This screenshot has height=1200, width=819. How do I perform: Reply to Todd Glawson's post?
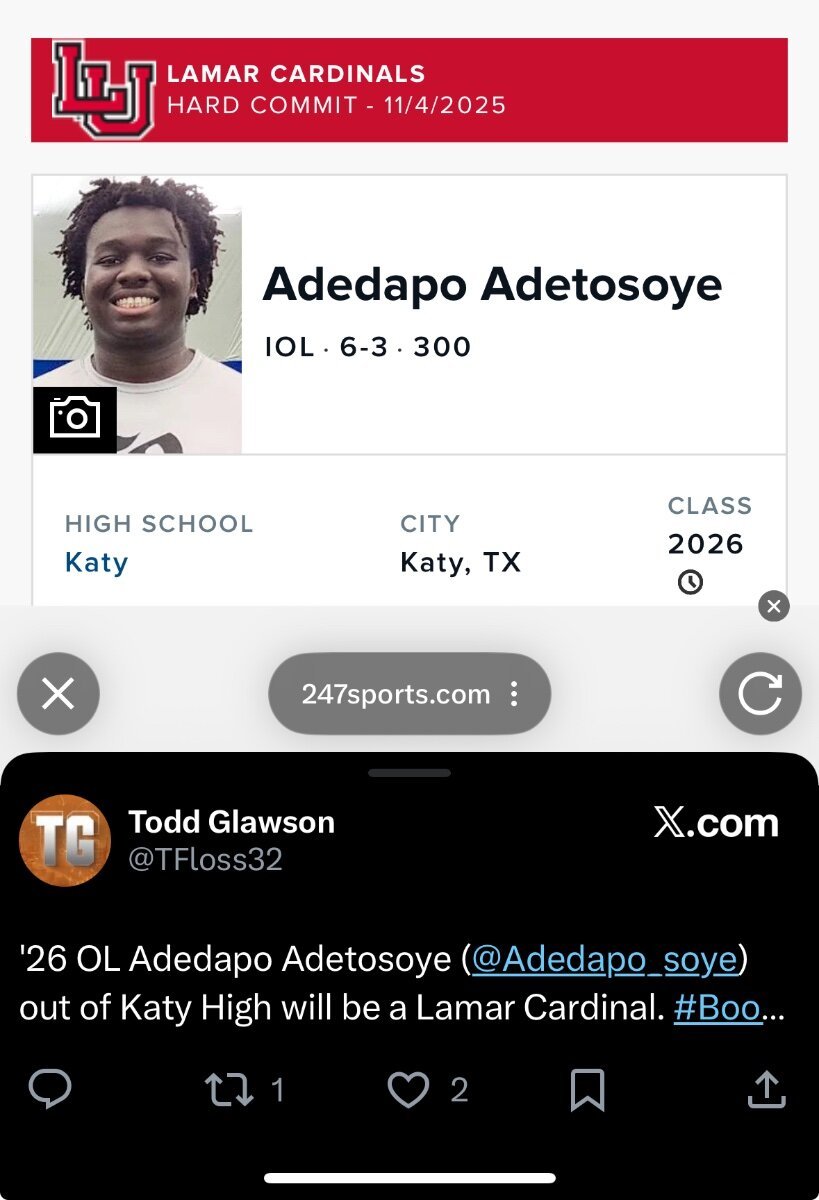(x=49, y=1090)
